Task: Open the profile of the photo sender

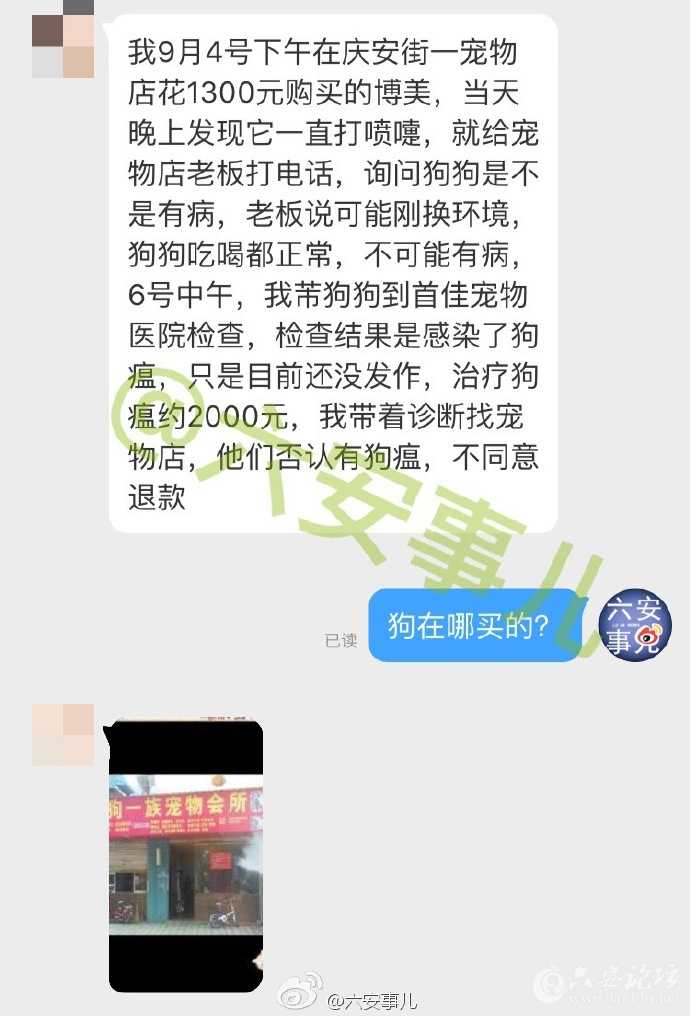Action: 63,735
